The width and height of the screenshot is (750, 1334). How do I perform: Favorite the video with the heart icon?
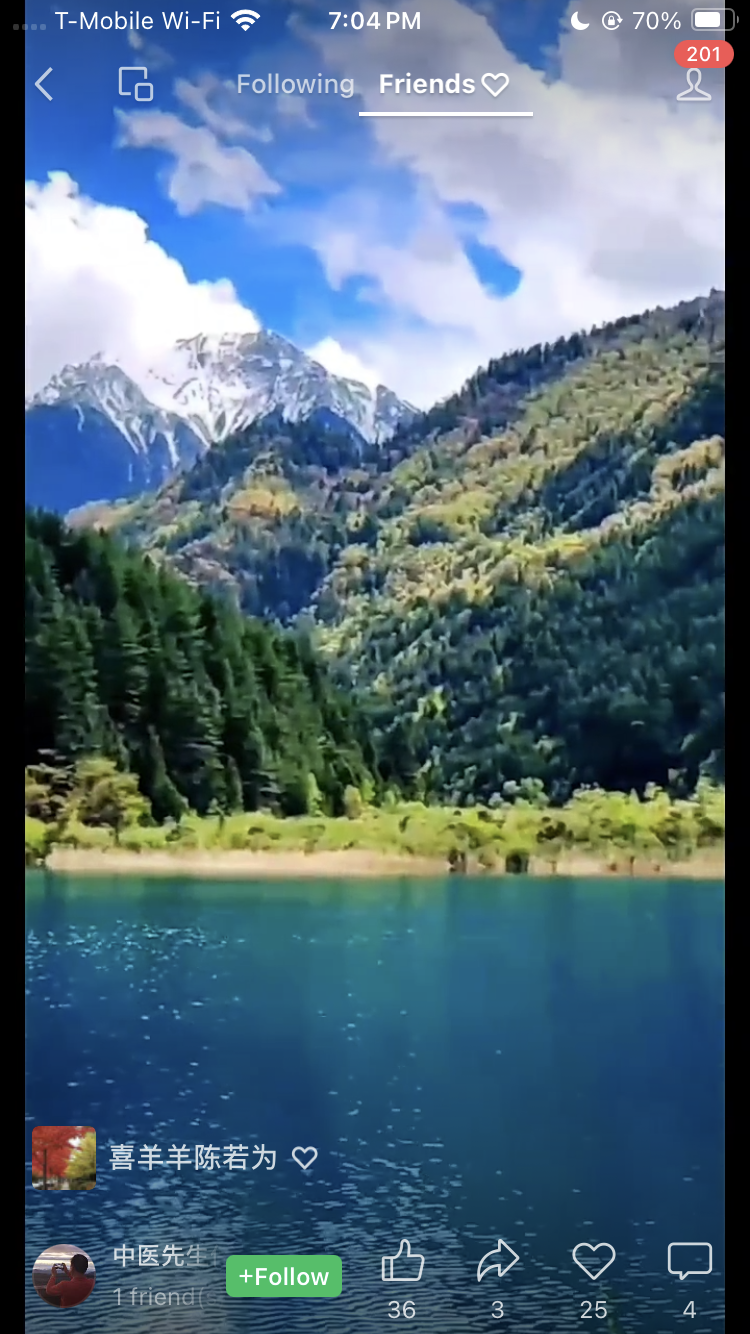(593, 1262)
